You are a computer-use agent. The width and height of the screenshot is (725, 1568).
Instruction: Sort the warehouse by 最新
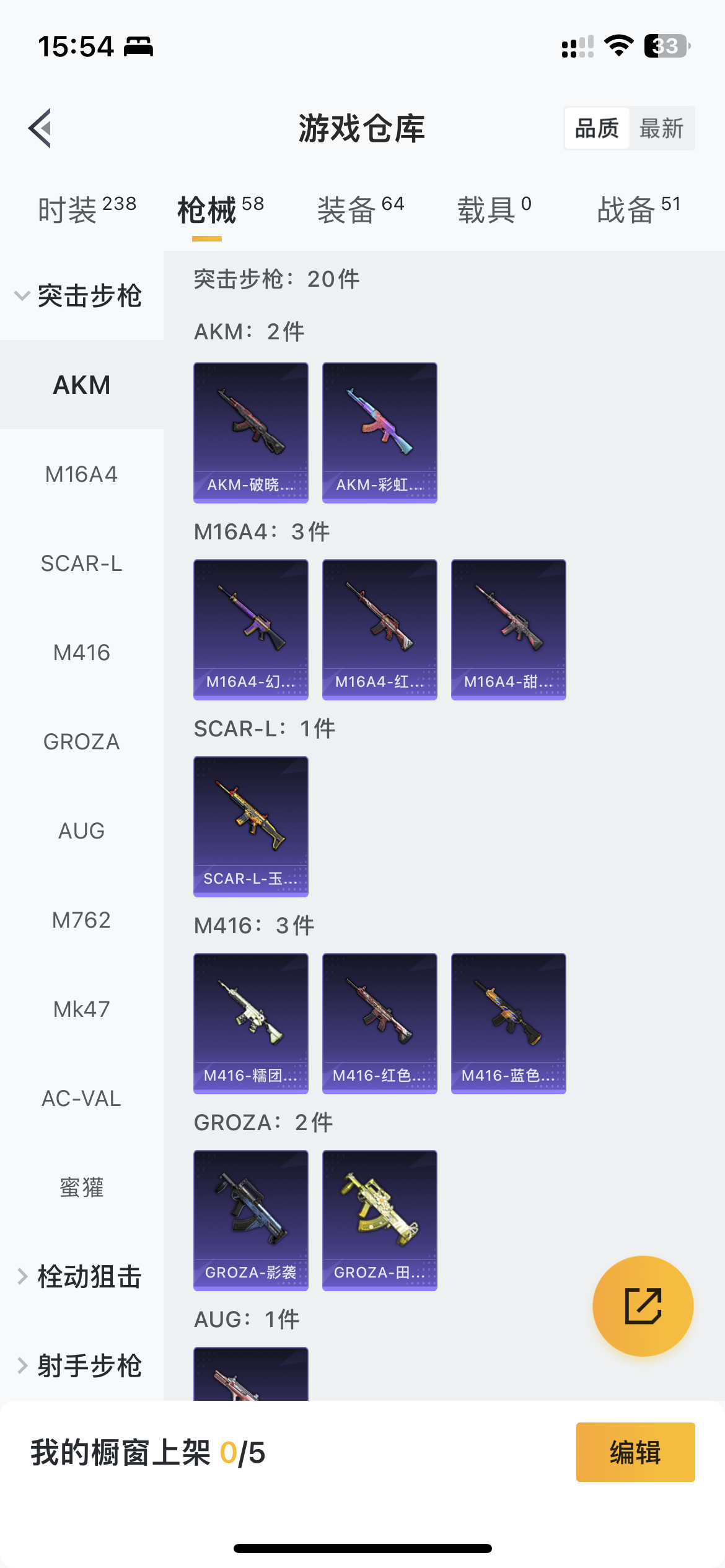point(661,128)
